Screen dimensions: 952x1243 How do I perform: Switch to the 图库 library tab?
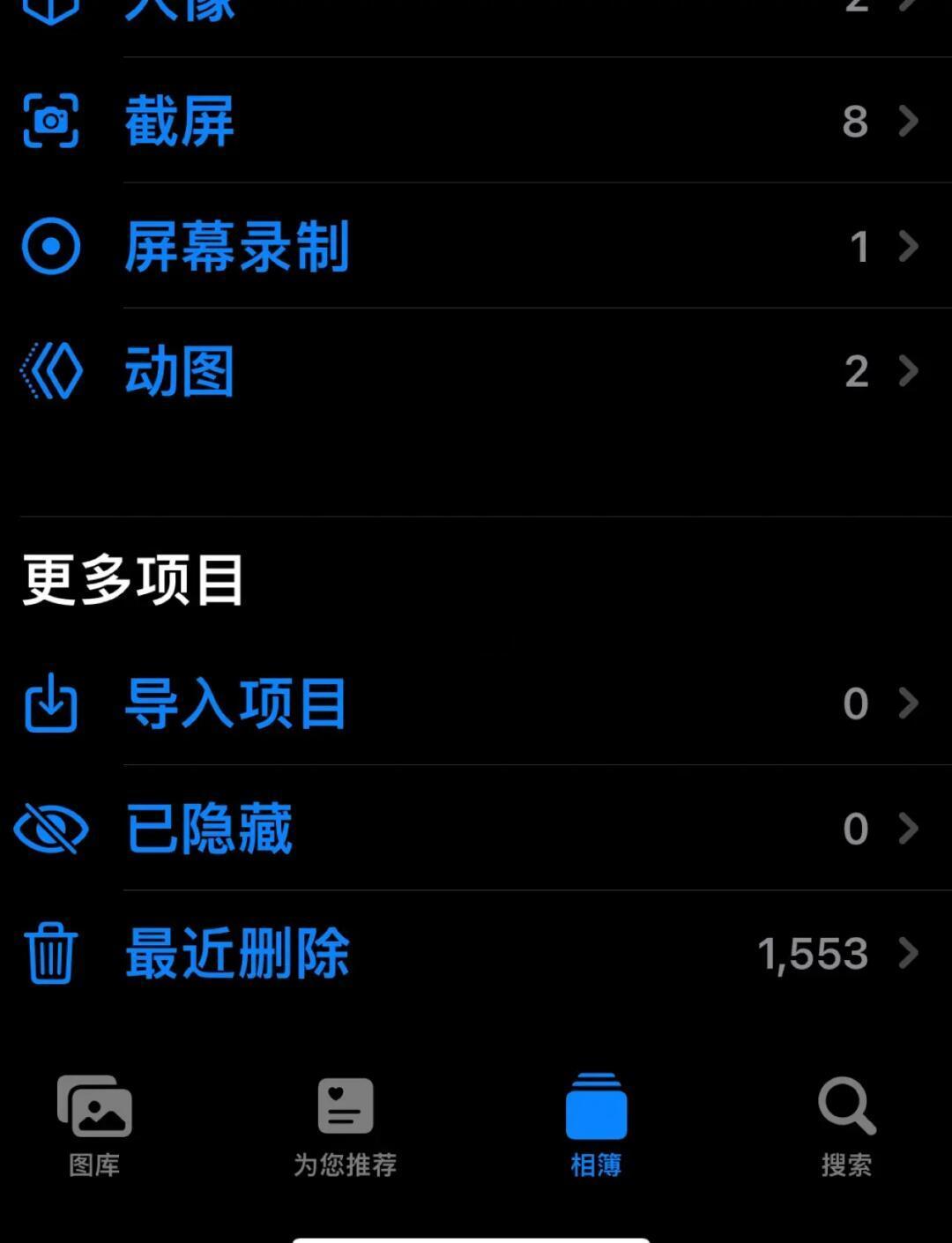[x=94, y=1126]
